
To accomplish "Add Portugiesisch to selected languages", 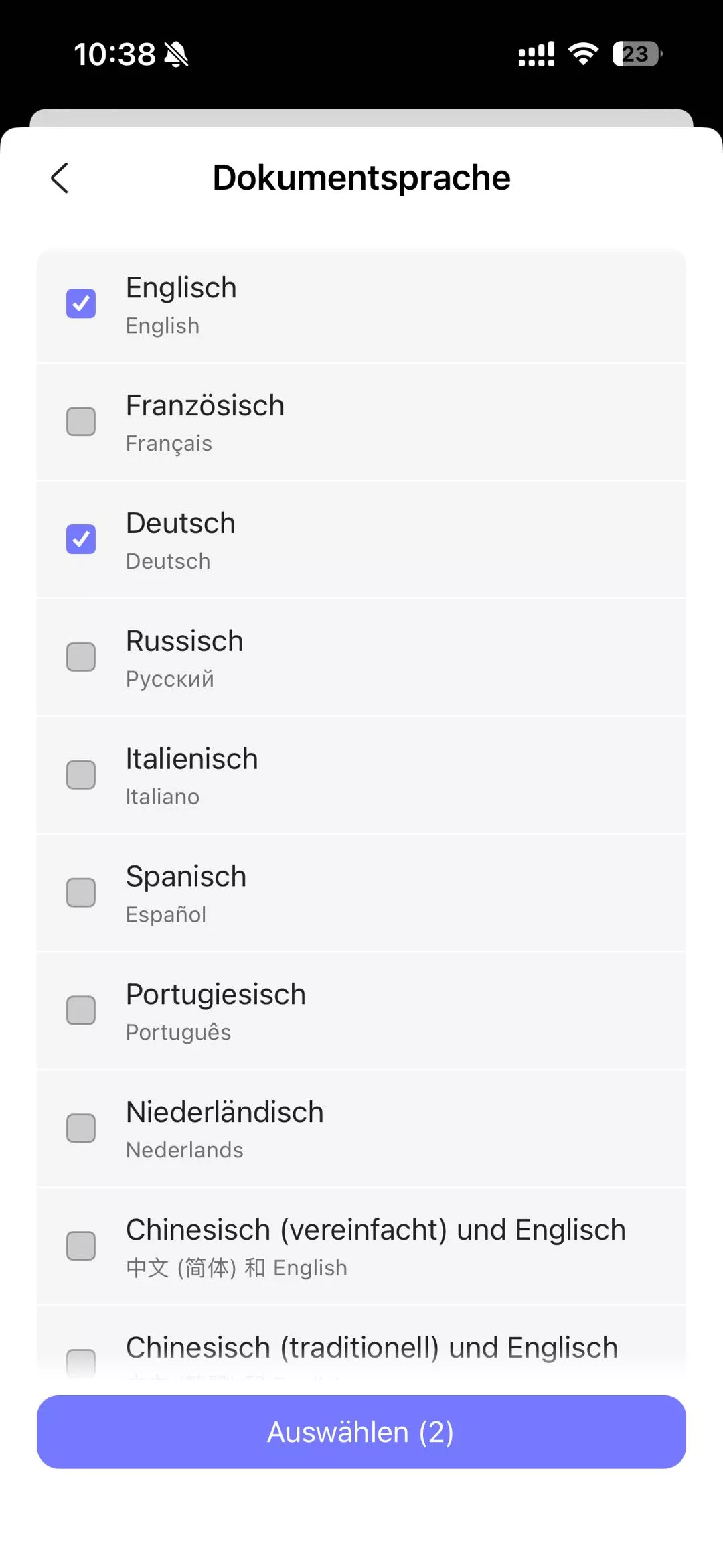I will click(x=81, y=1011).
